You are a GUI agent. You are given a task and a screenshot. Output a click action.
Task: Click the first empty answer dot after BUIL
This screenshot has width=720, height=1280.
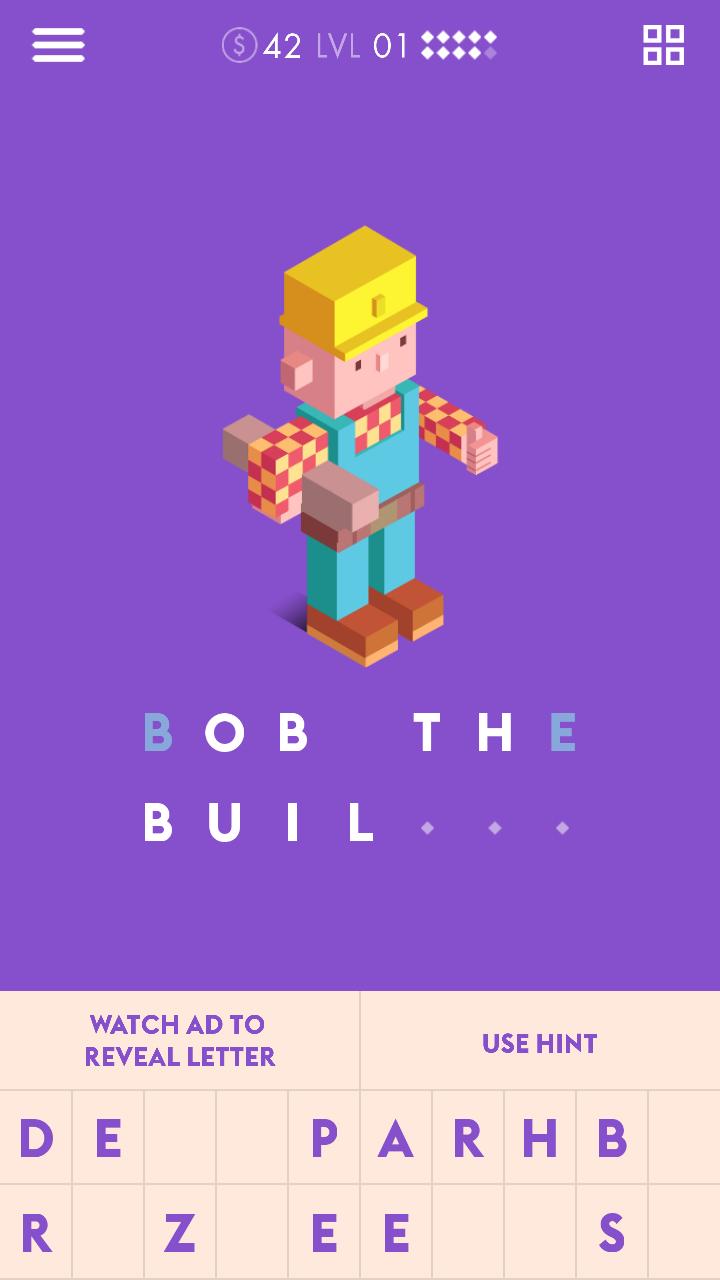(x=428, y=827)
